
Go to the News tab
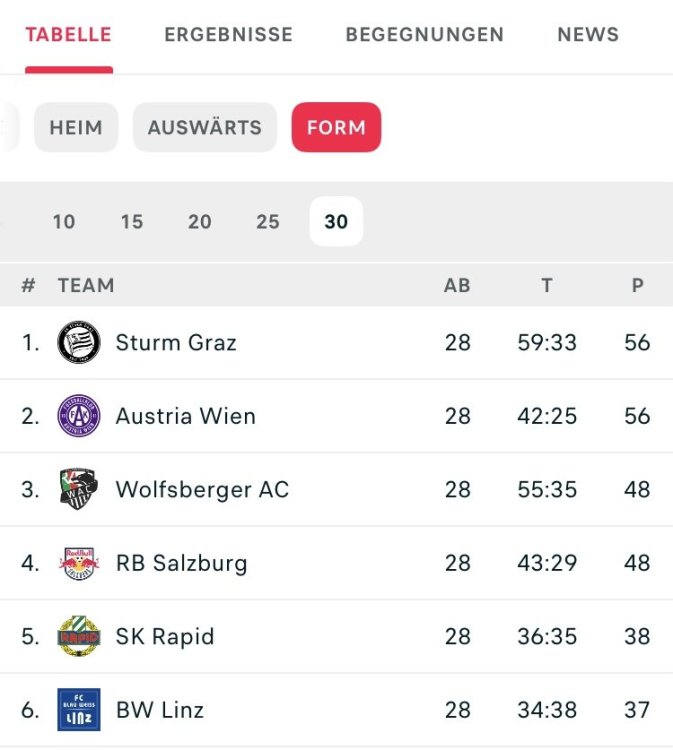(x=587, y=34)
